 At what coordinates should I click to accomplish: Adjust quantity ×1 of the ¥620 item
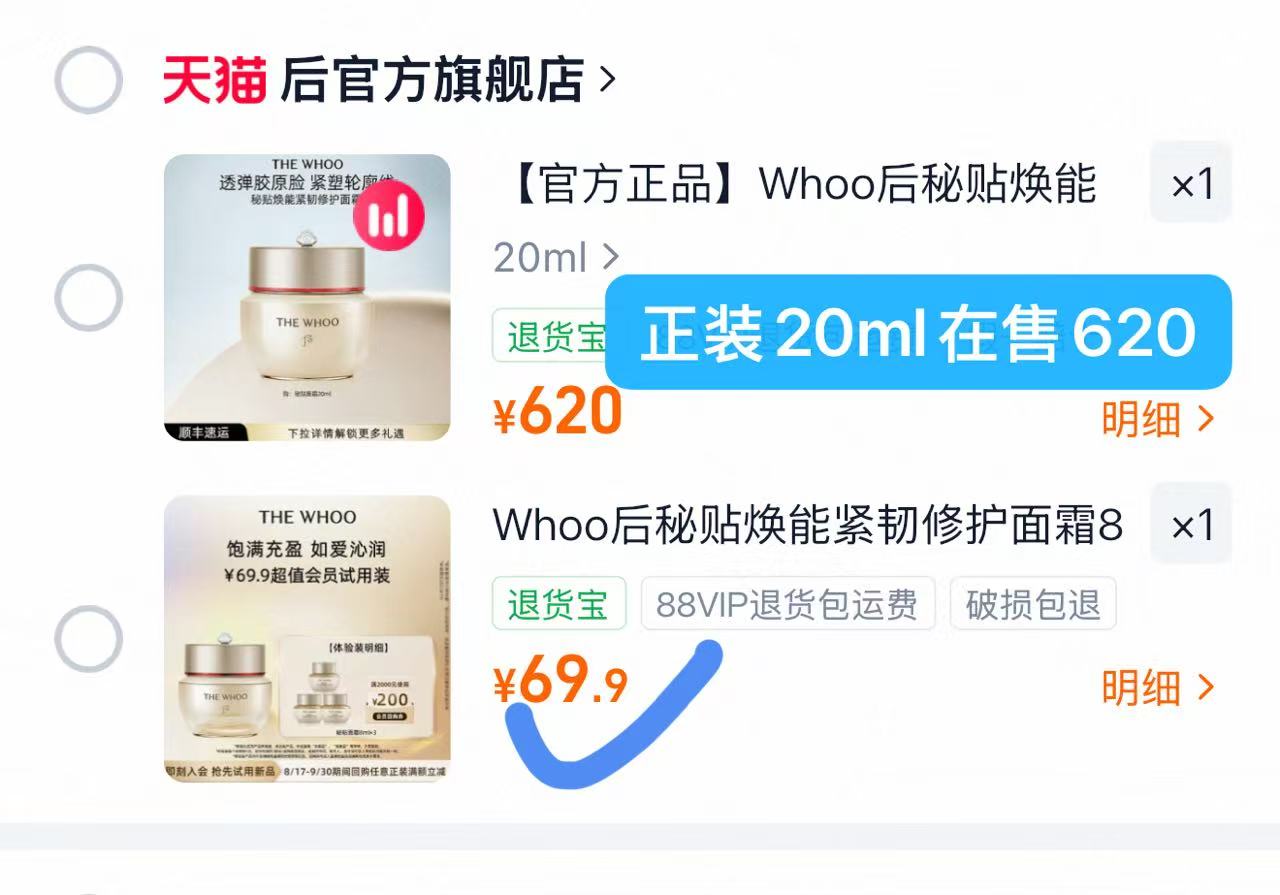point(1191,183)
